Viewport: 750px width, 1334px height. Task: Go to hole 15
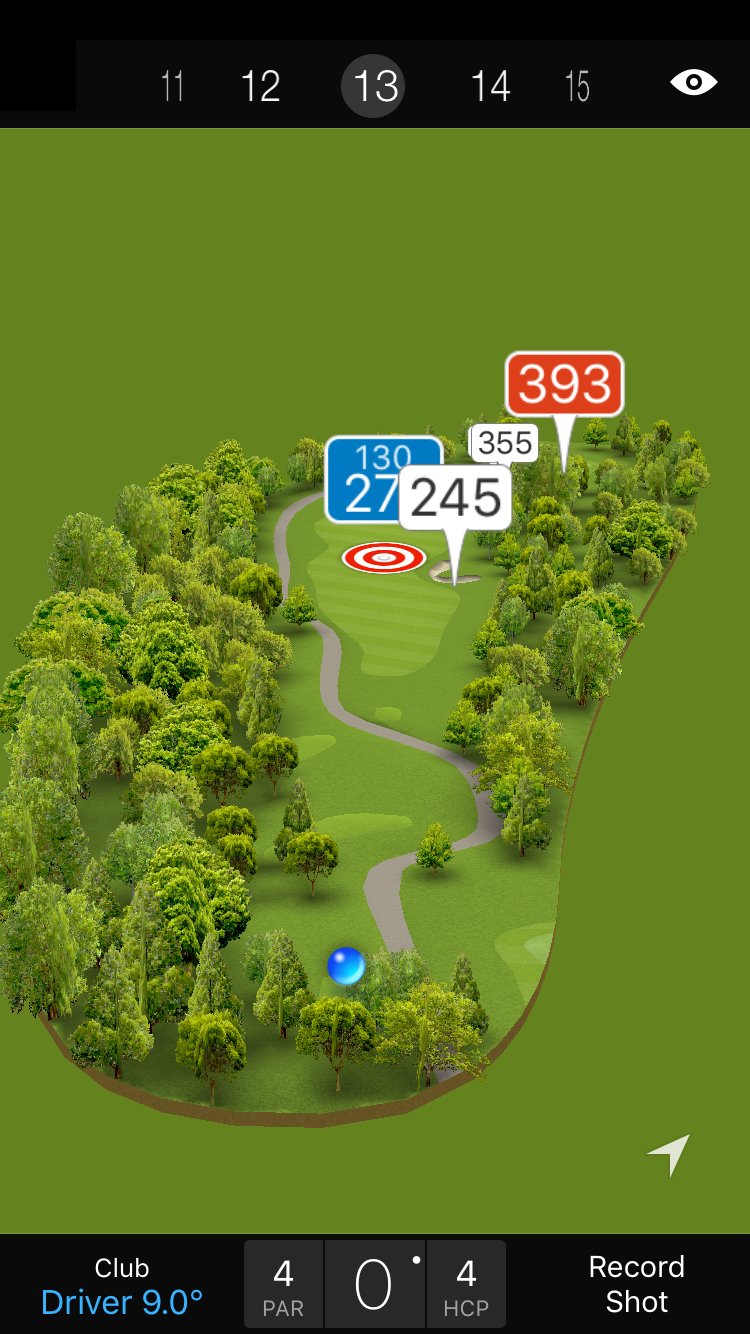[577, 87]
